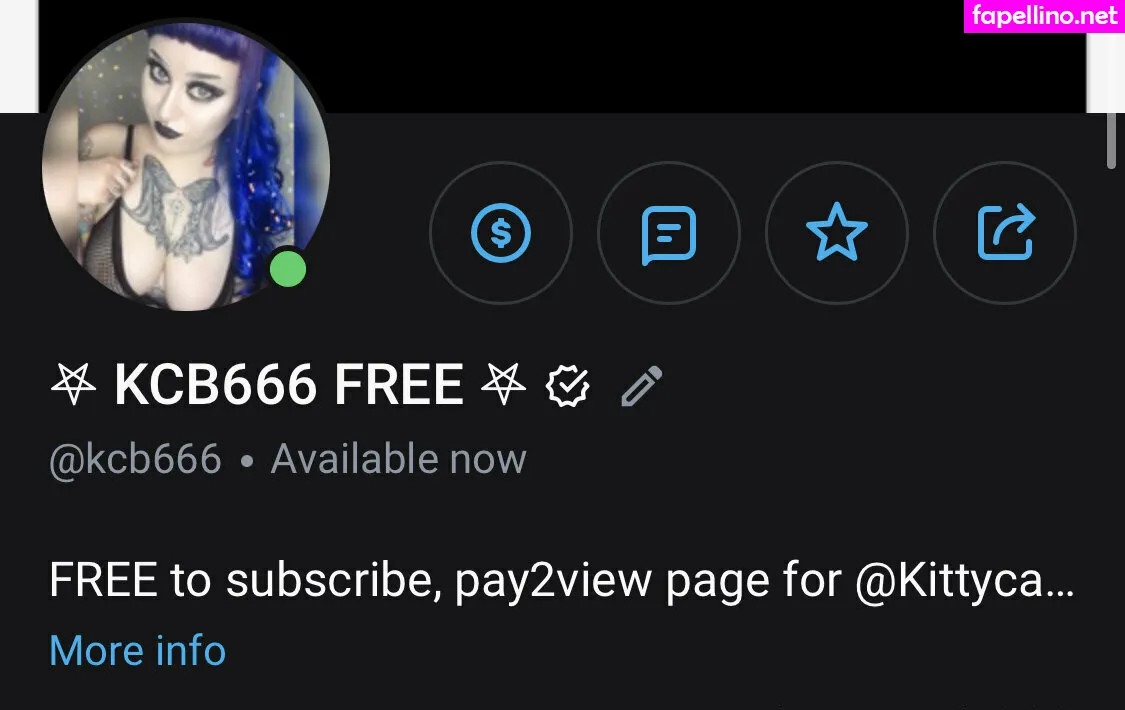Send a tip with the dollar icon
This screenshot has width=1125, height=710.
[x=501, y=233]
